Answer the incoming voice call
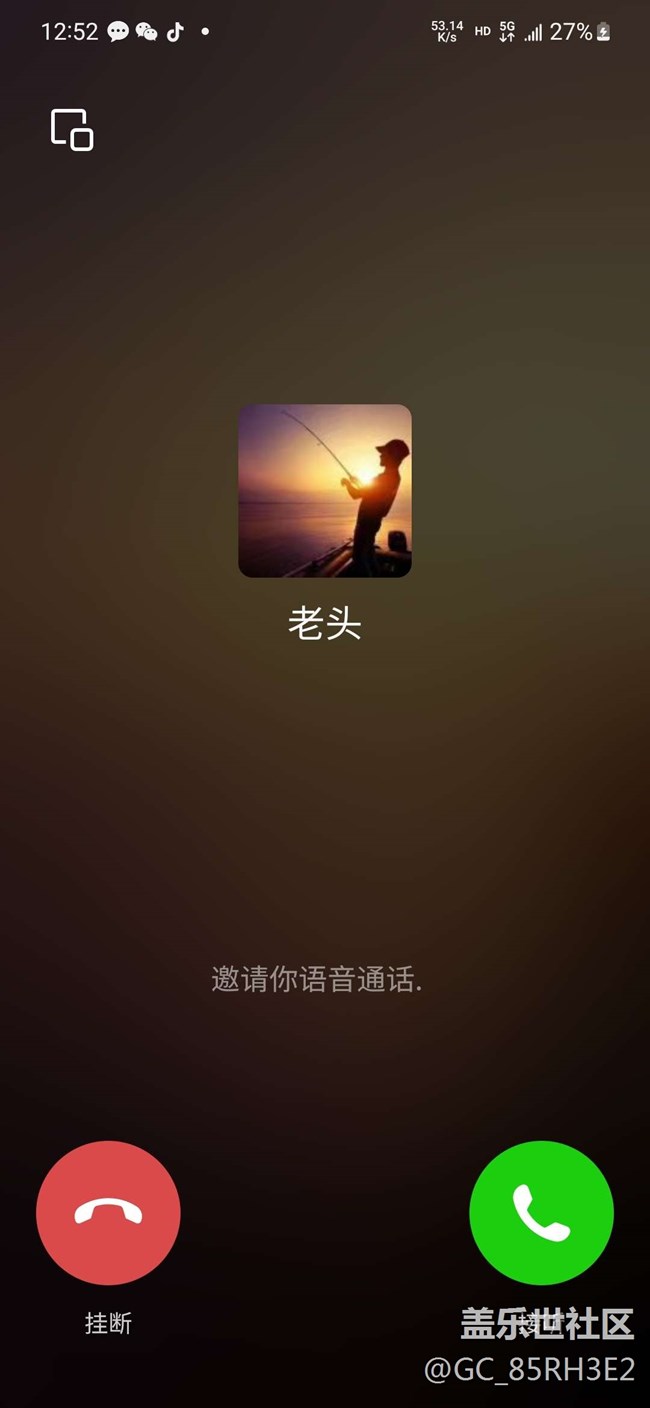The image size is (650, 1408). click(x=541, y=1212)
